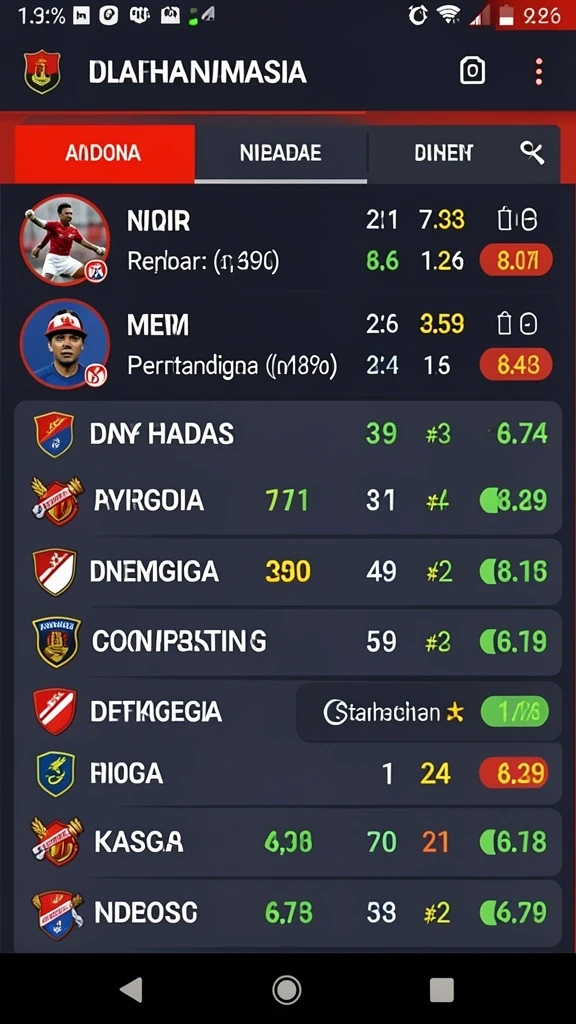Open the NDEOSC team row
Viewport: 576px width, 1024px height.
click(288, 913)
